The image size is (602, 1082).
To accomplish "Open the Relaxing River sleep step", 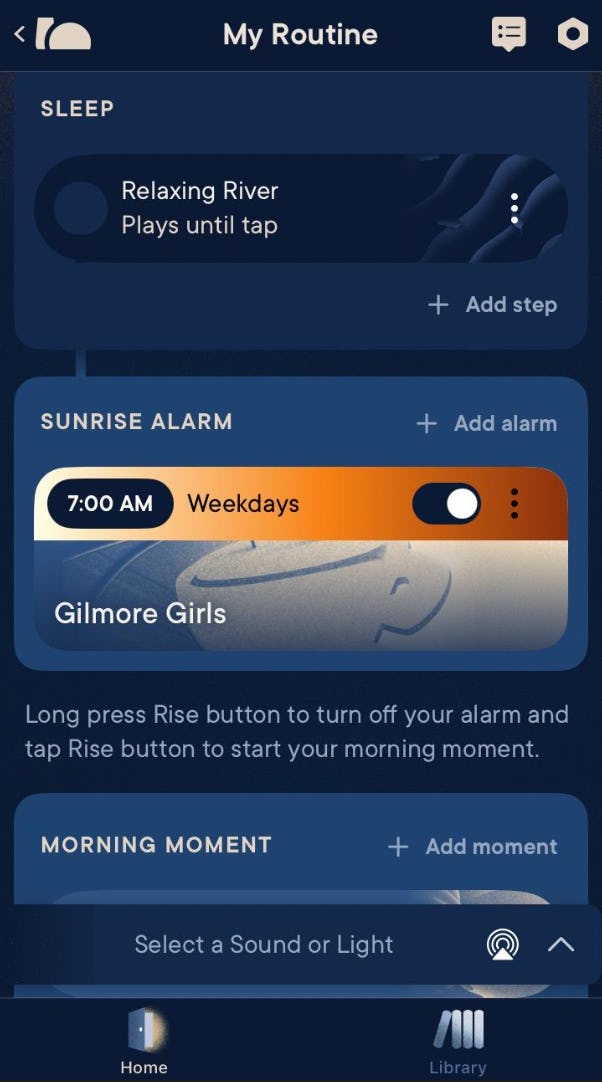I will (x=250, y=208).
